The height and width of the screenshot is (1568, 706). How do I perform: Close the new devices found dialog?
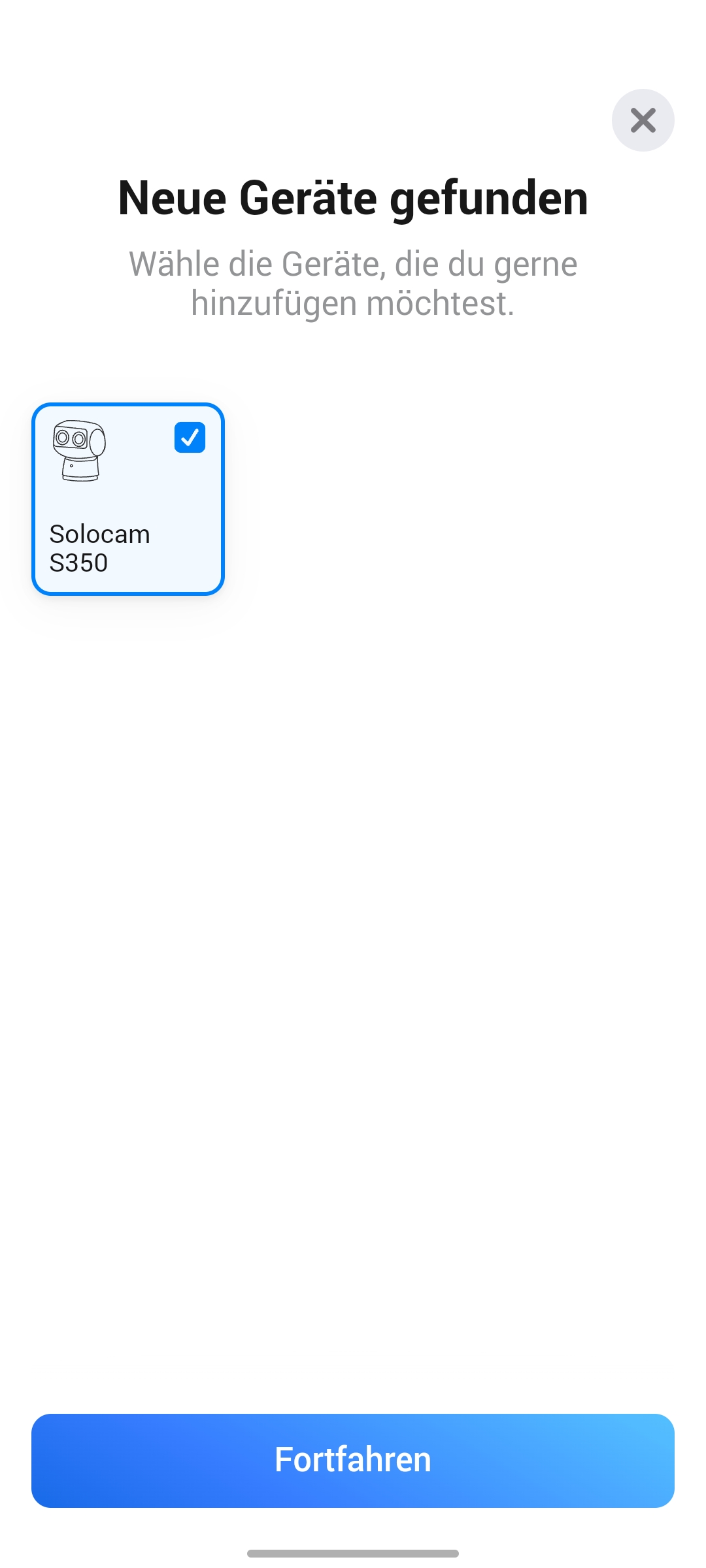(643, 120)
